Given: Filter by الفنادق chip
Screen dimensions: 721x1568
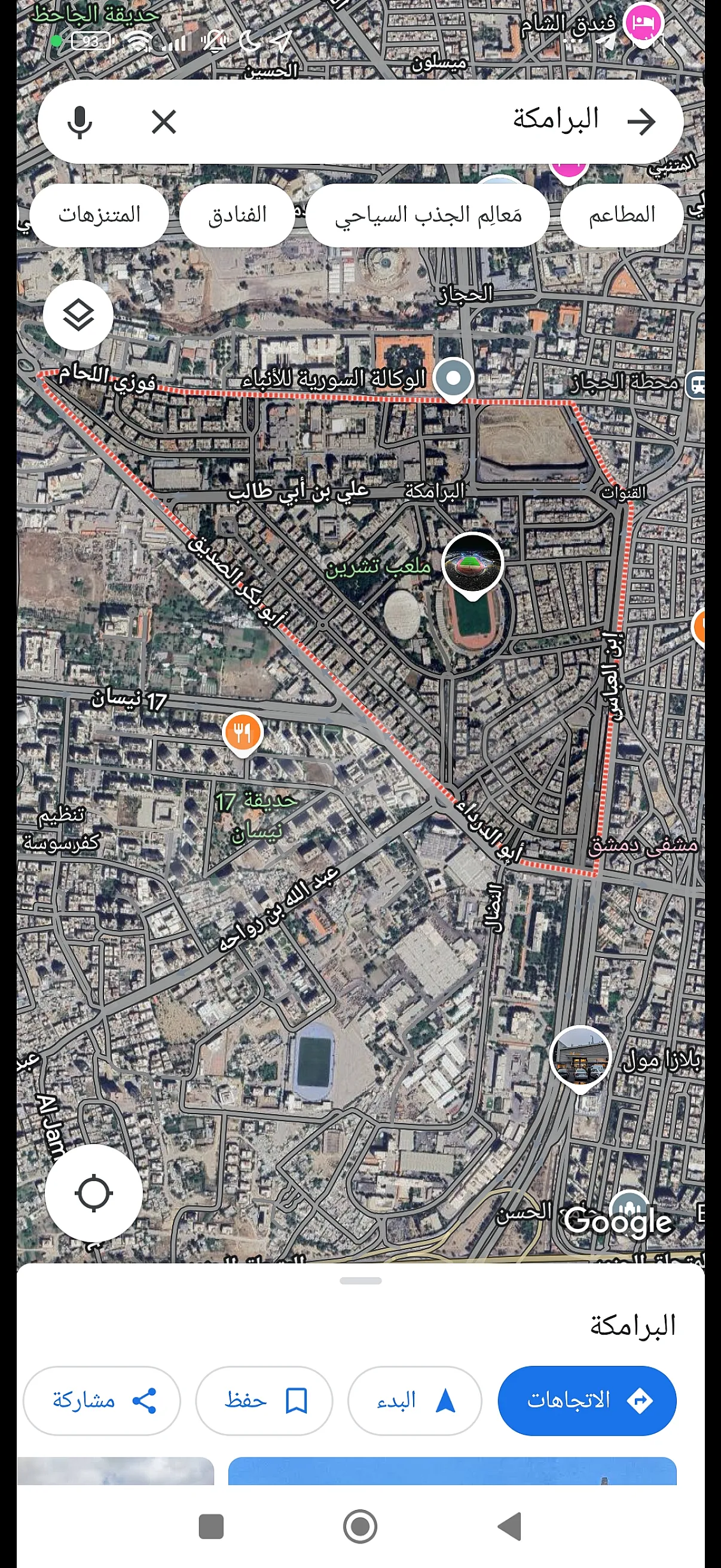Looking at the screenshot, I should click(237, 215).
